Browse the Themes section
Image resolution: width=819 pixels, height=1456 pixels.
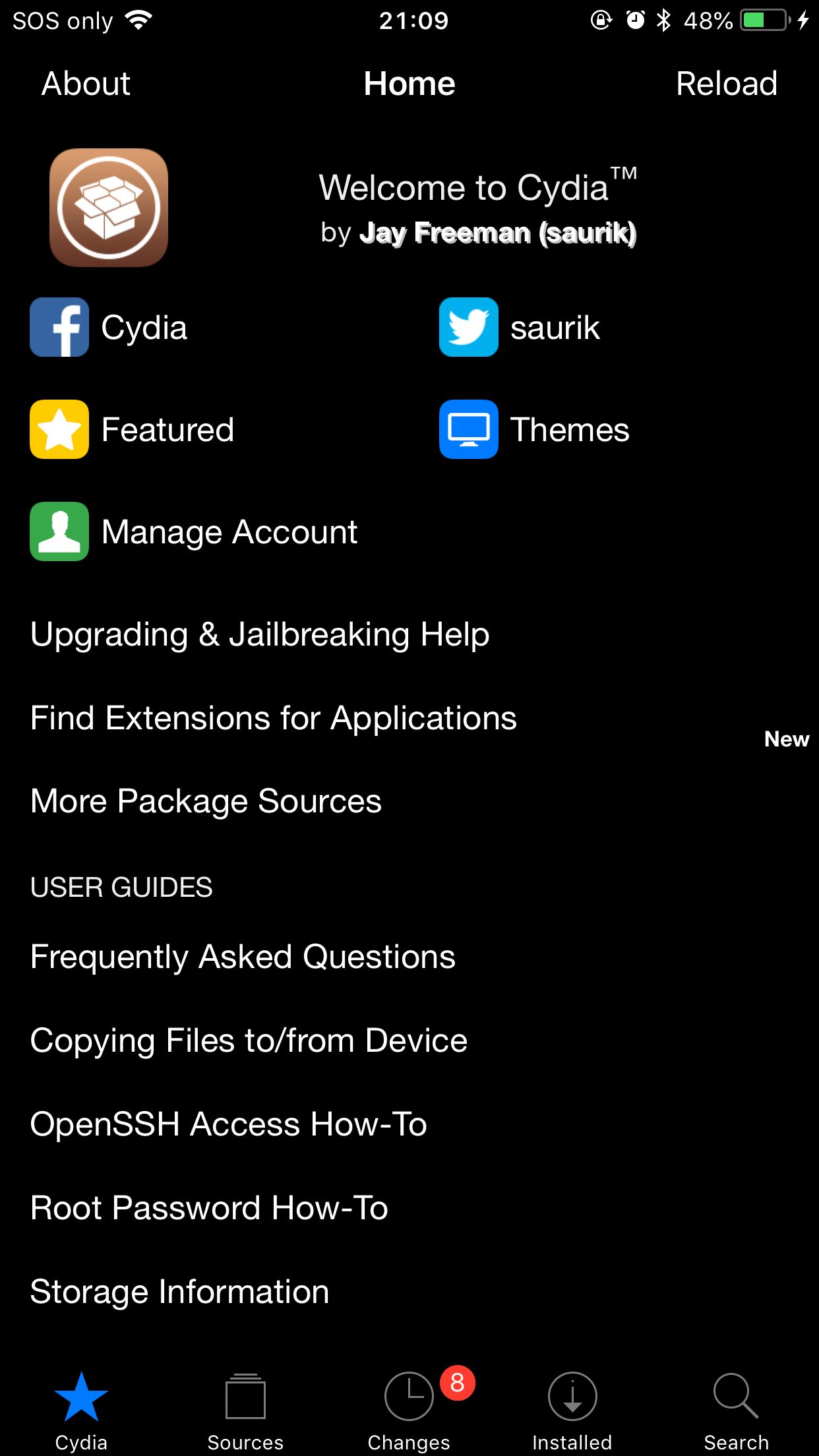tap(534, 429)
